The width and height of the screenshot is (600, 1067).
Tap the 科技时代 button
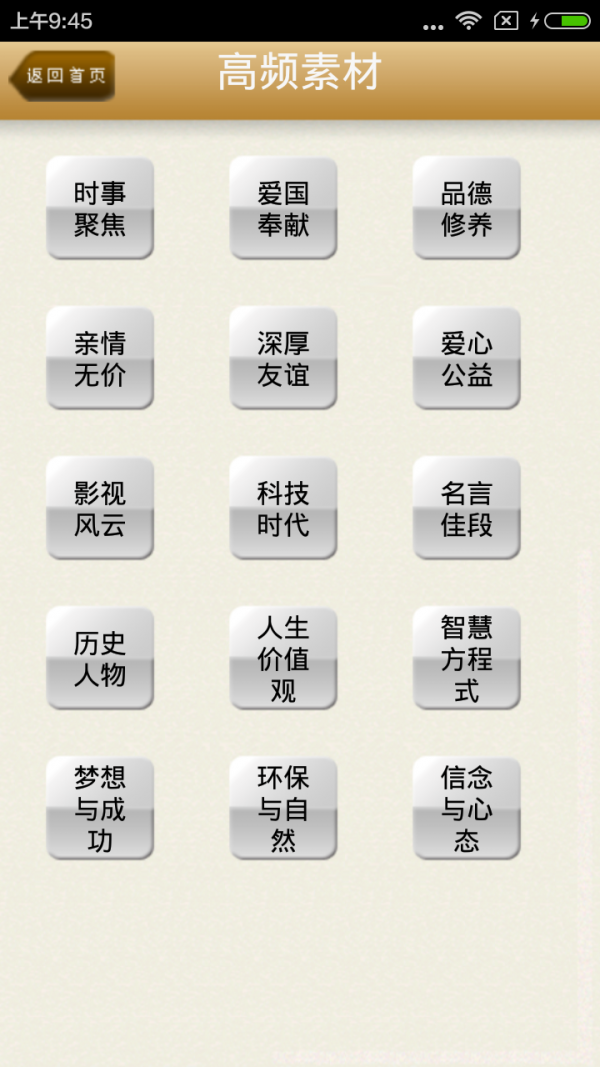tap(283, 508)
